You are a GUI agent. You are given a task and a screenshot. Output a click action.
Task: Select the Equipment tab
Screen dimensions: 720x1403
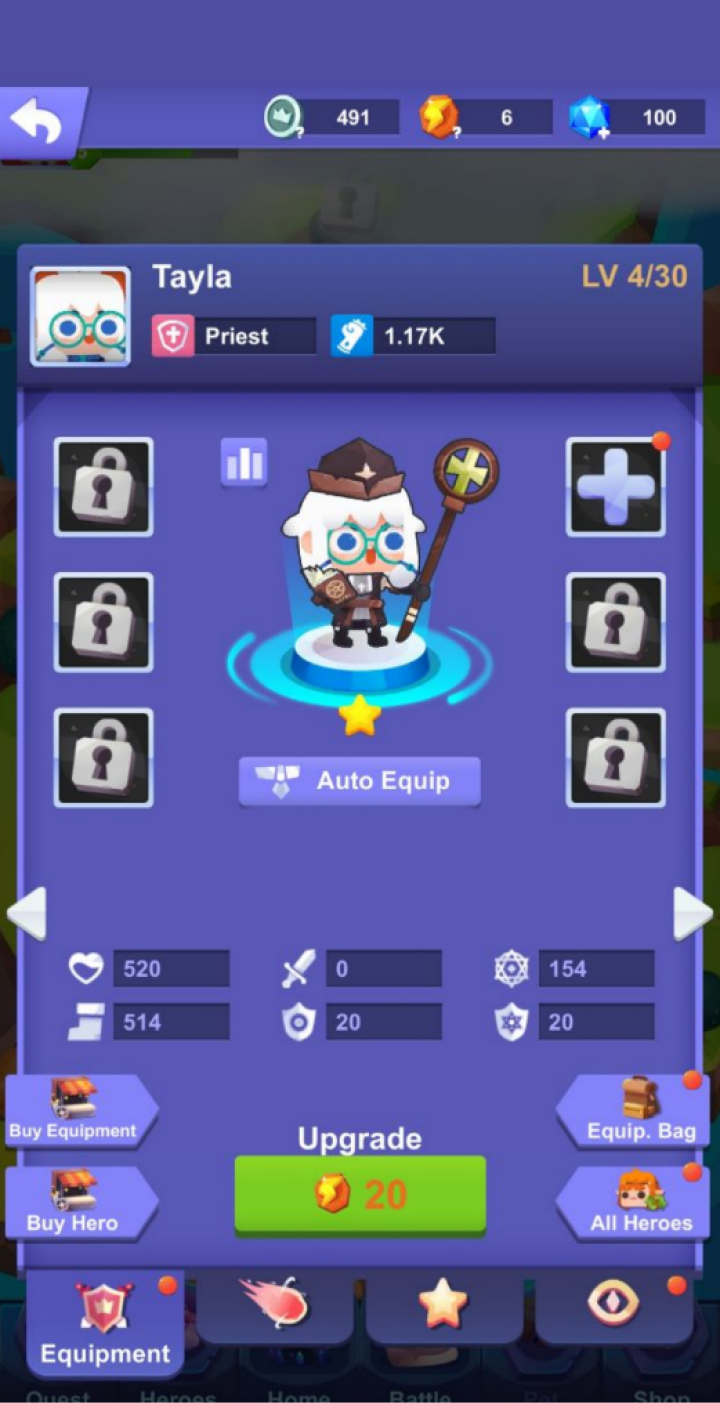(105, 1325)
